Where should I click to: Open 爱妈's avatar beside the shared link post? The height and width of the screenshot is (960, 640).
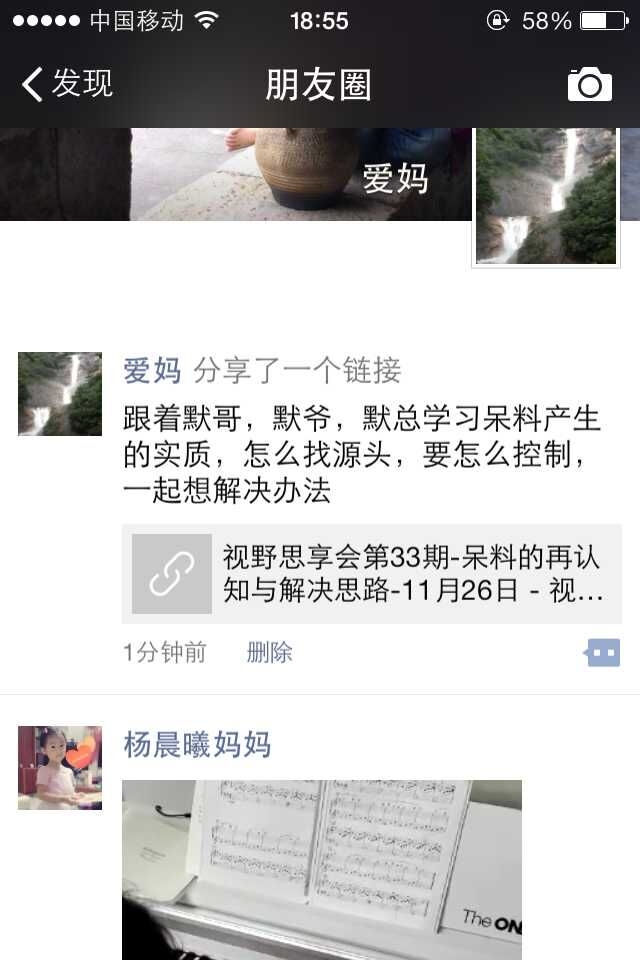pos(60,394)
